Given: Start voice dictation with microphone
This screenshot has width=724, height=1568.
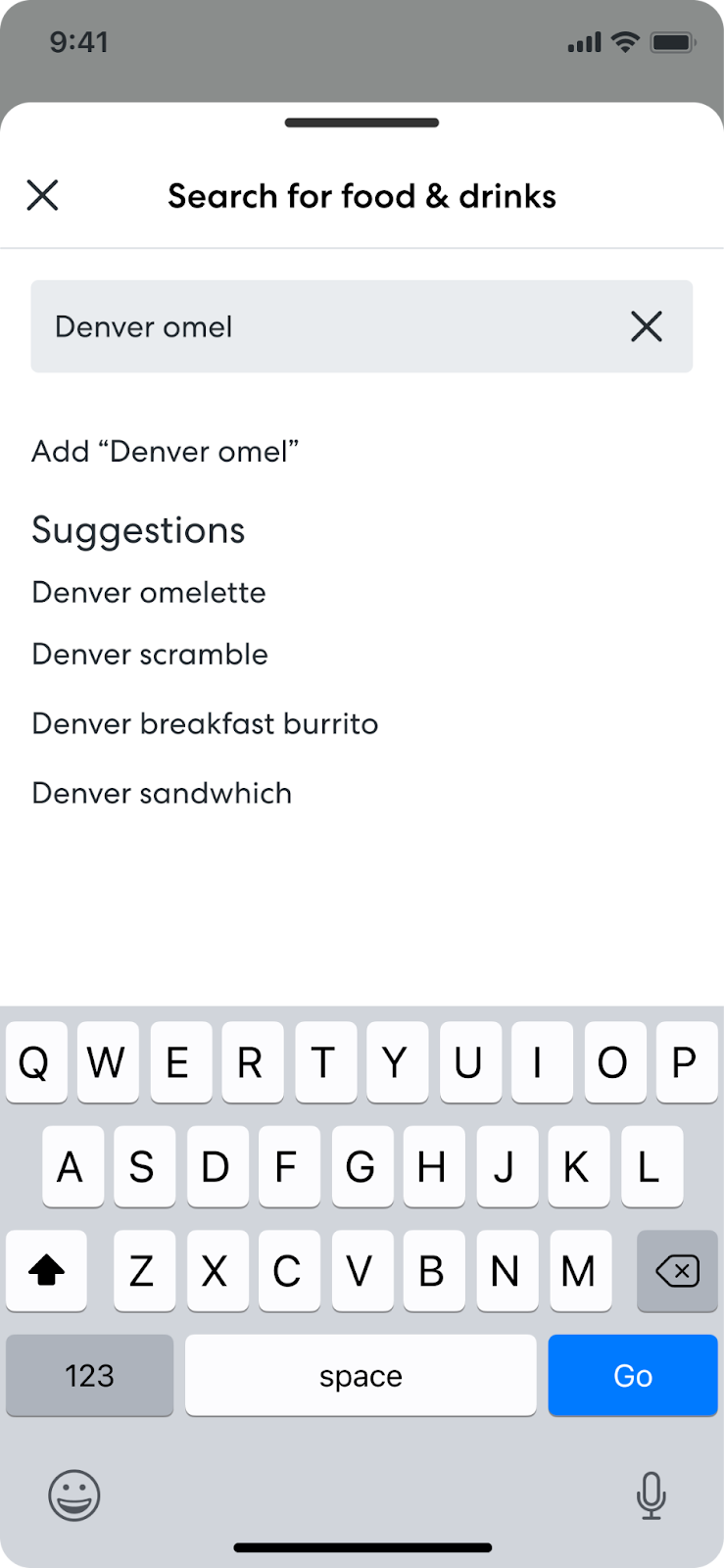Looking at the screenshot, I should pos(651,1495).
